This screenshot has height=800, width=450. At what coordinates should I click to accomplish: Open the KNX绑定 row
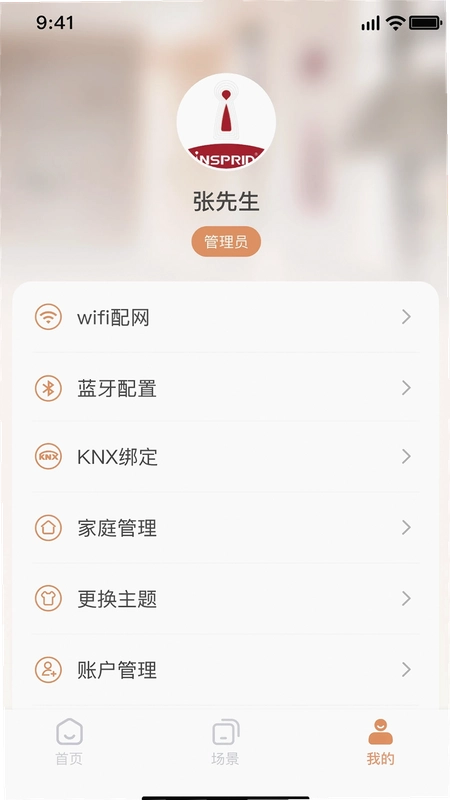pos(226,456)
